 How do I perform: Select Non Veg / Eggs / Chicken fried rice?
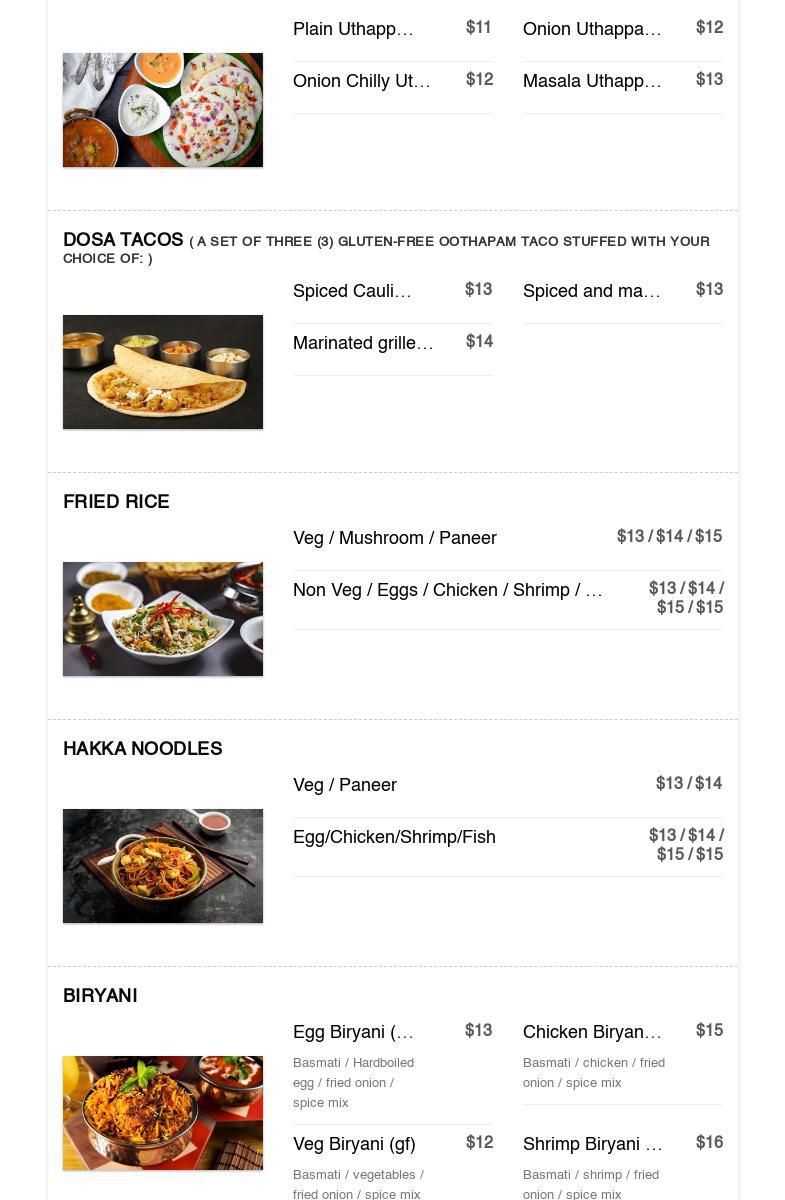point(448,590)
